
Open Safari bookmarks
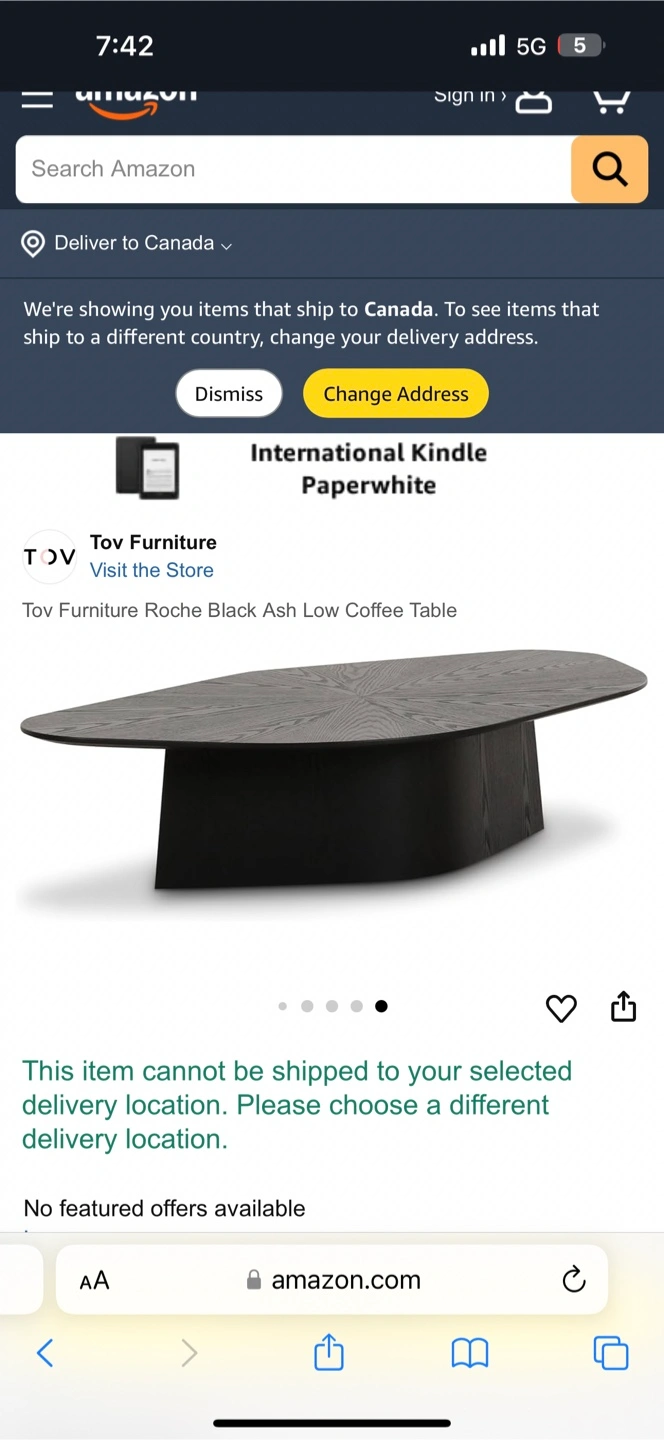click(469, 1353)
